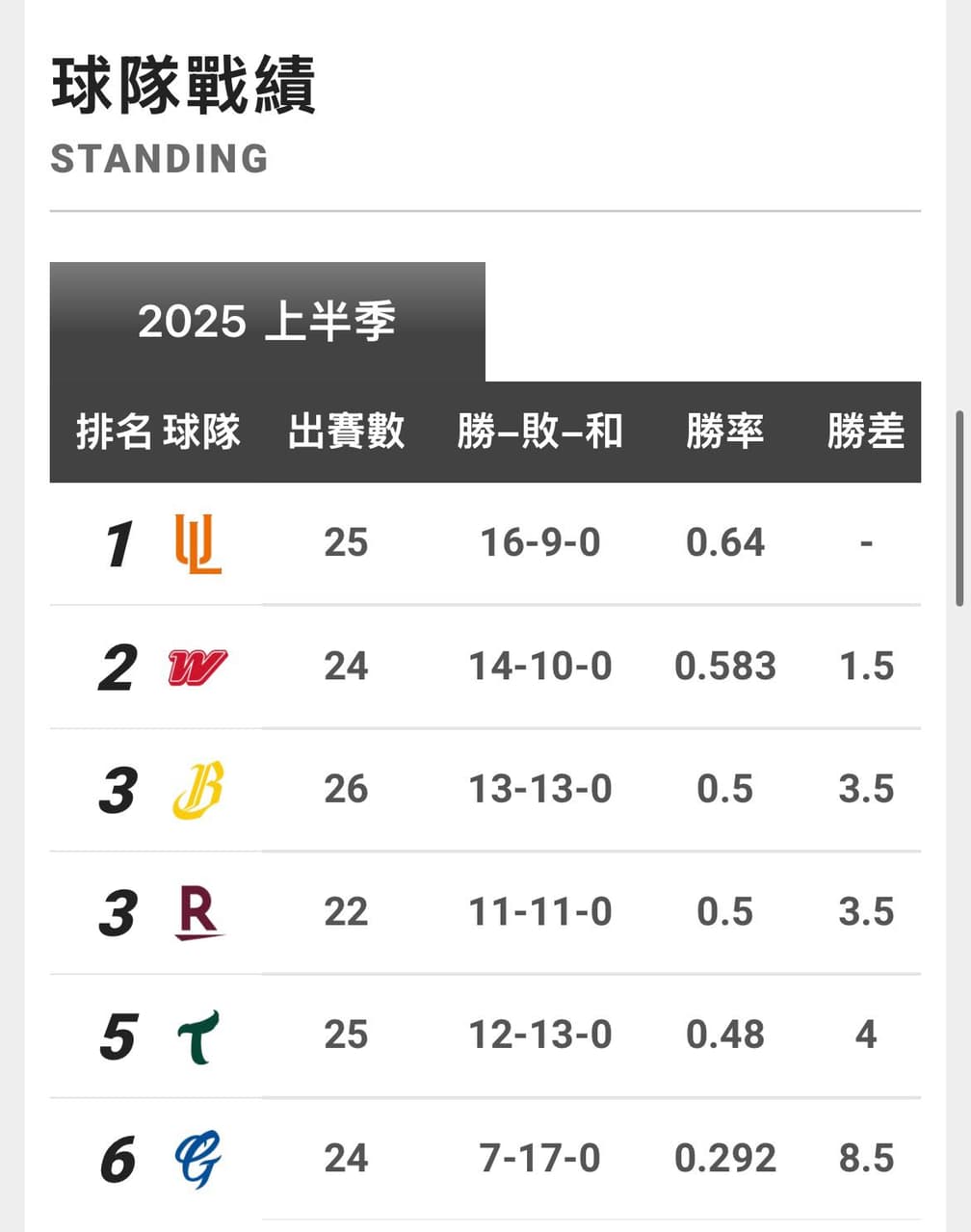Sort by the 勝率 column header
Image resolution: width=971 pixels, height=1232 pixels.
[726, 433]
